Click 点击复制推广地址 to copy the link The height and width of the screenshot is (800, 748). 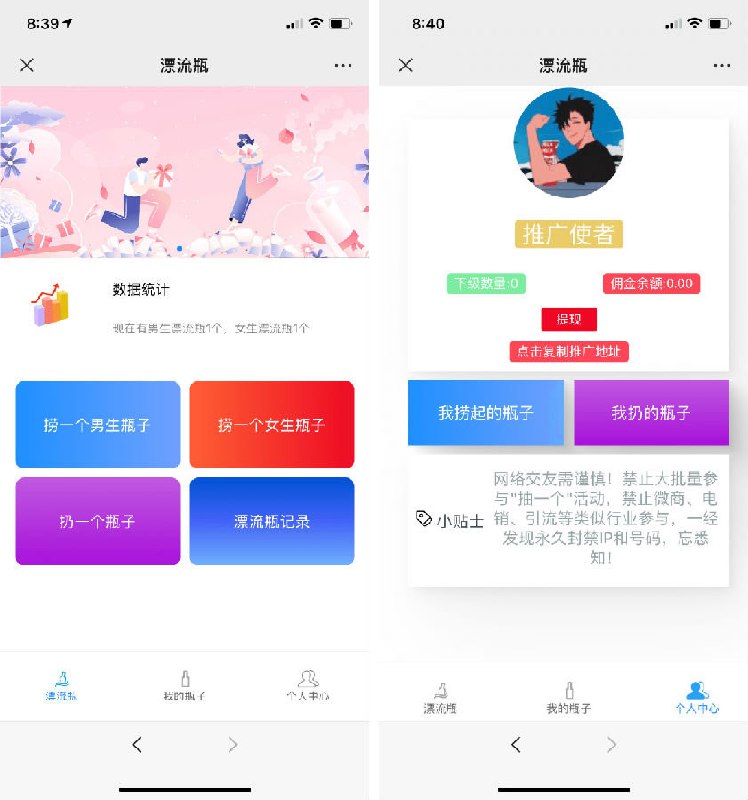click(568, 352)
